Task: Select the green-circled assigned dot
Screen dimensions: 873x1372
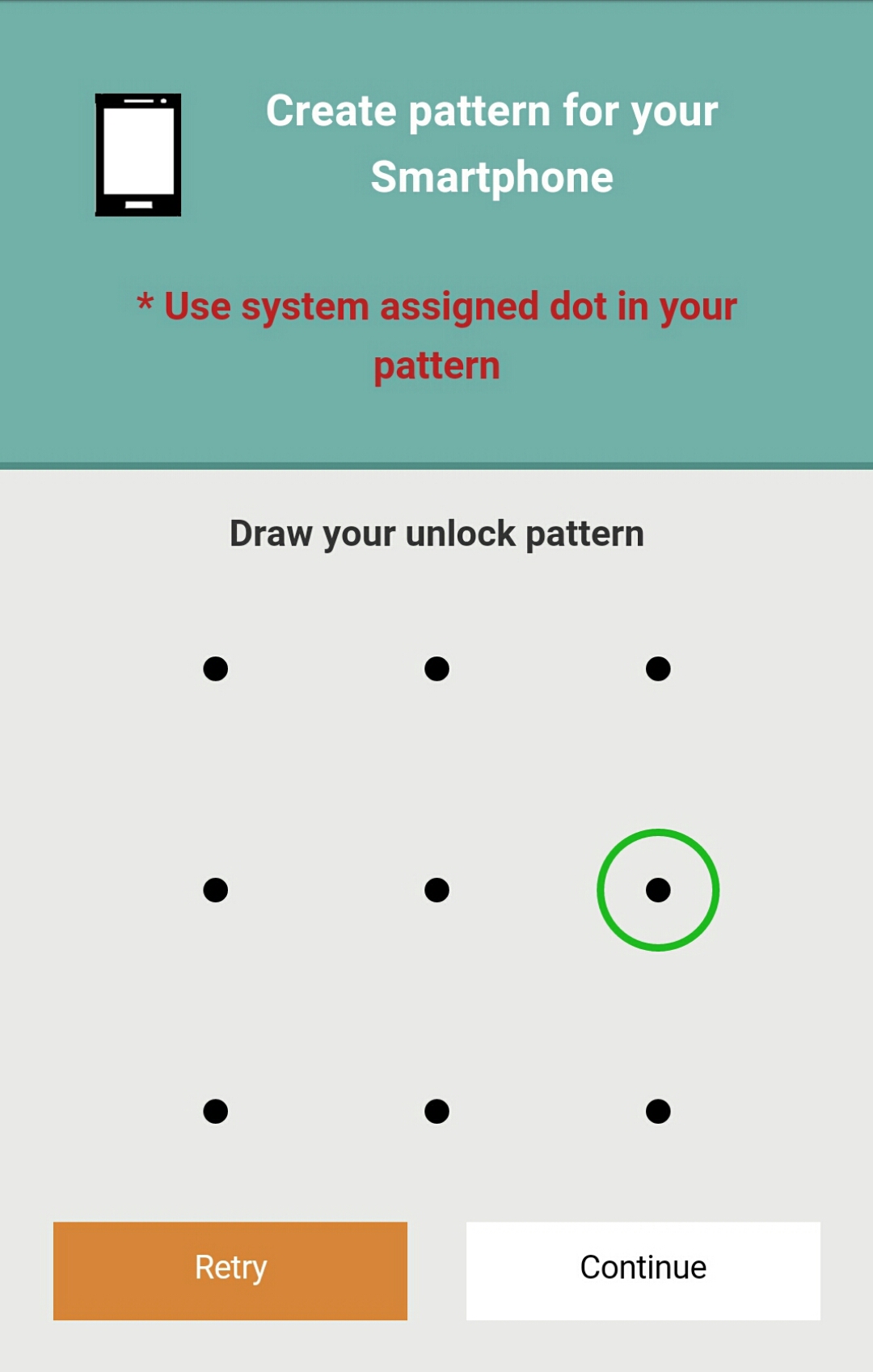Action: [x=658, y=890]
